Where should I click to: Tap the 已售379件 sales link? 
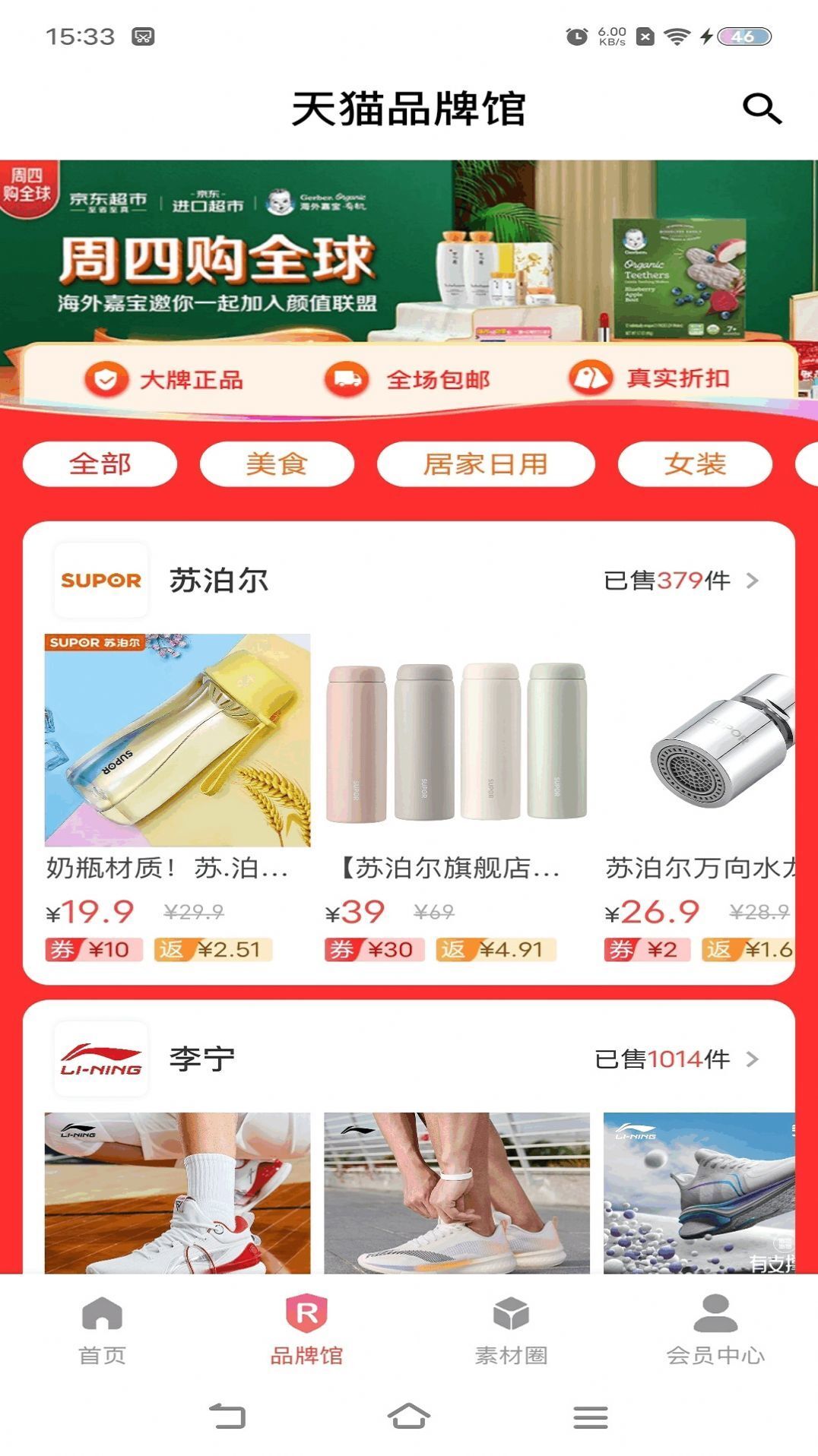(x=665, y=580)
